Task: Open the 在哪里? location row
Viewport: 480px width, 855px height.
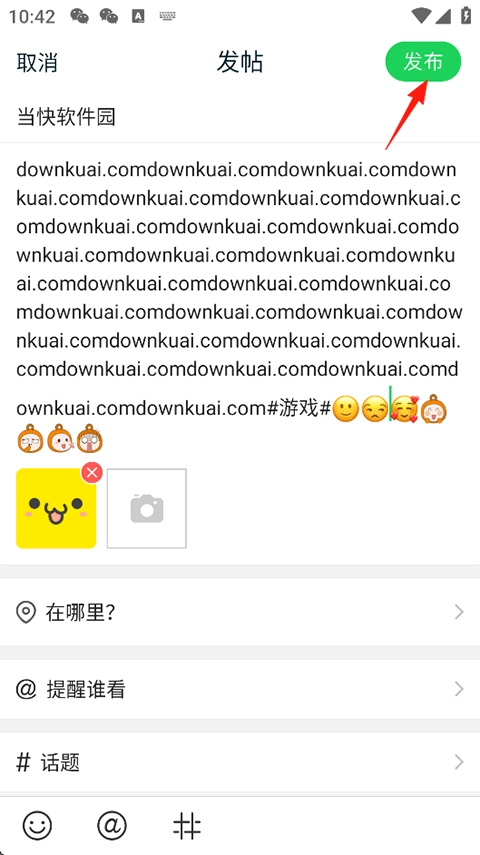Action: point(240,612)
